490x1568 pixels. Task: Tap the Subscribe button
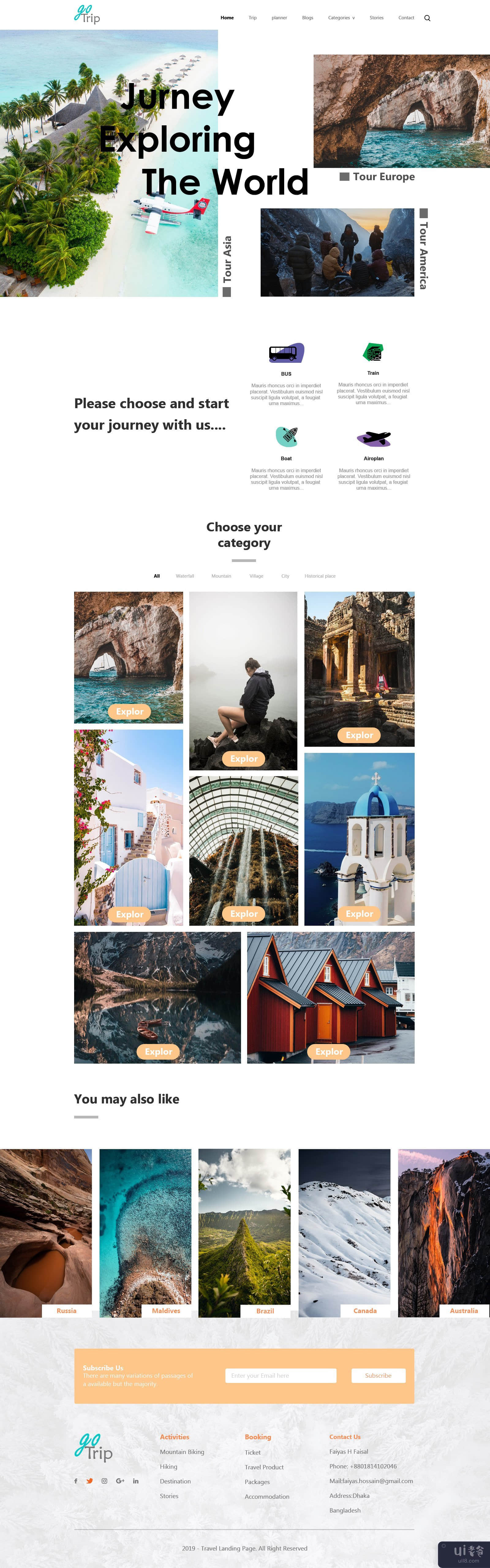pyautogui.click(x=378, y=1375)
